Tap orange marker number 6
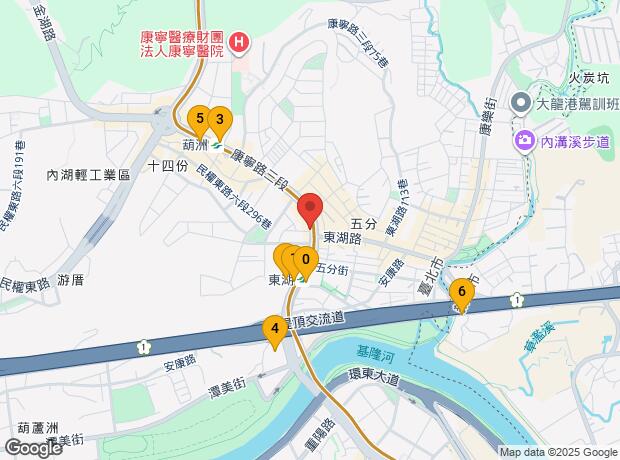Screen dimensions: 620x460 [x=461, y=293]
